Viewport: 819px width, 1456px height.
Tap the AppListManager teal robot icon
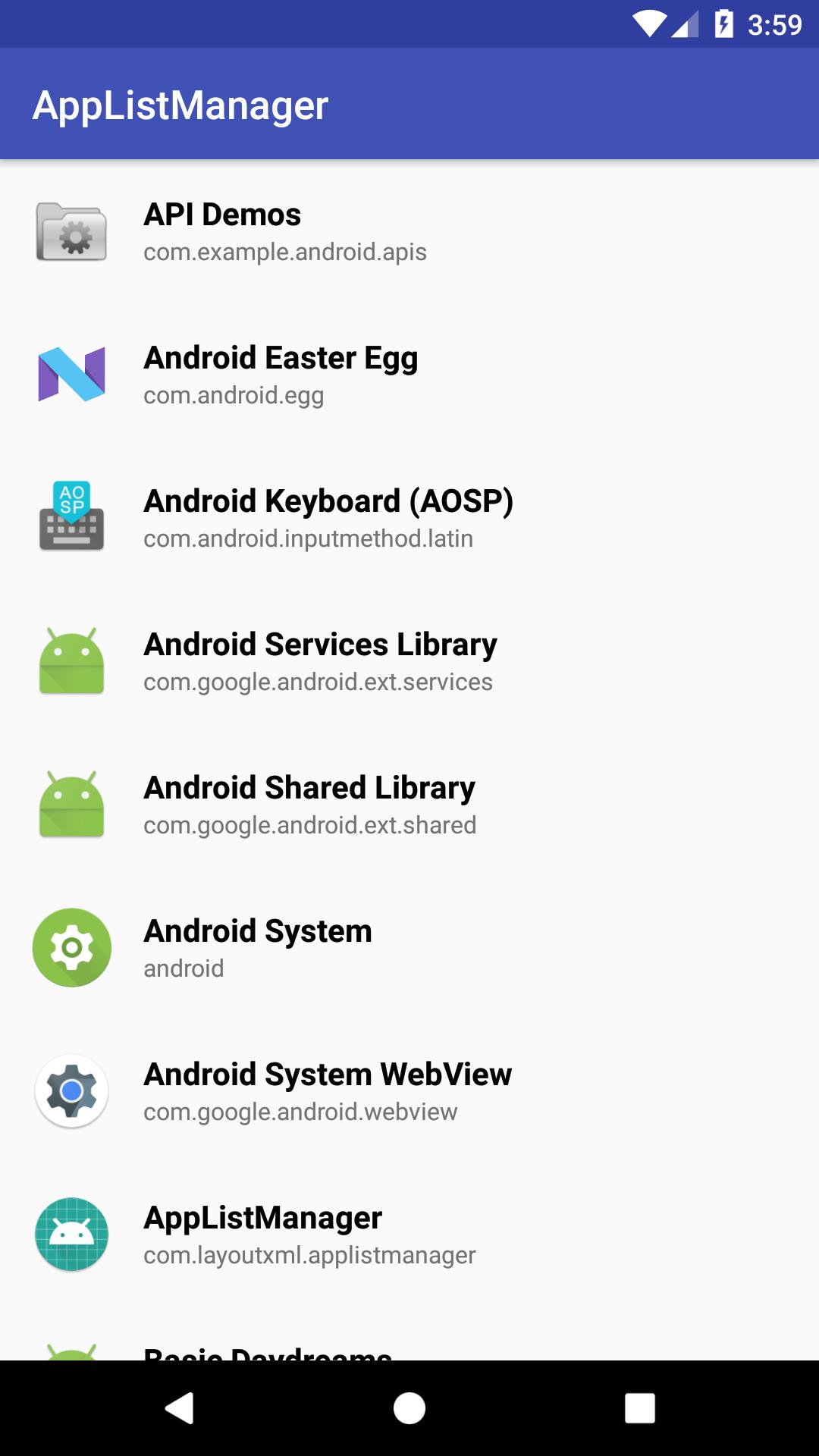pyautogui.click(x=71, y=1234)
